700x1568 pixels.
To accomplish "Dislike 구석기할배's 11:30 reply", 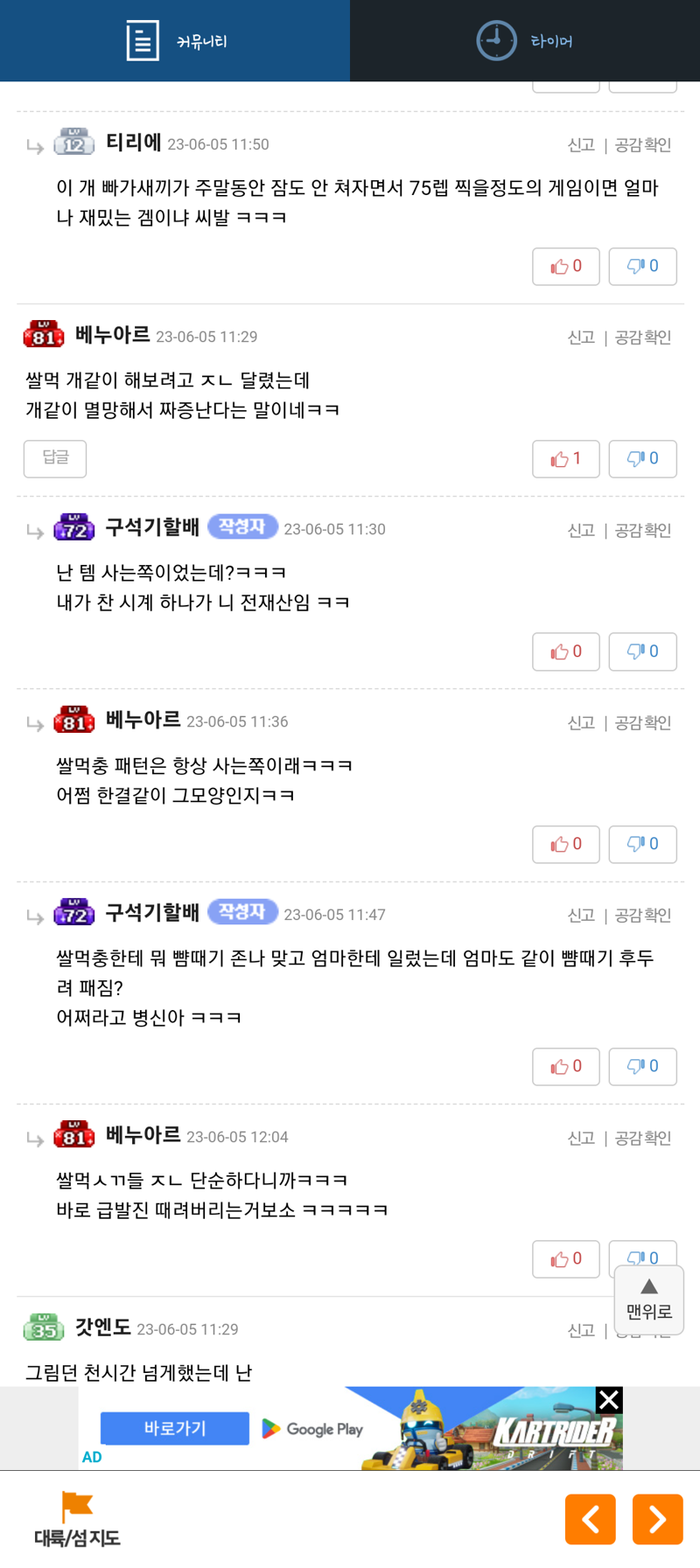I will 642,652.
